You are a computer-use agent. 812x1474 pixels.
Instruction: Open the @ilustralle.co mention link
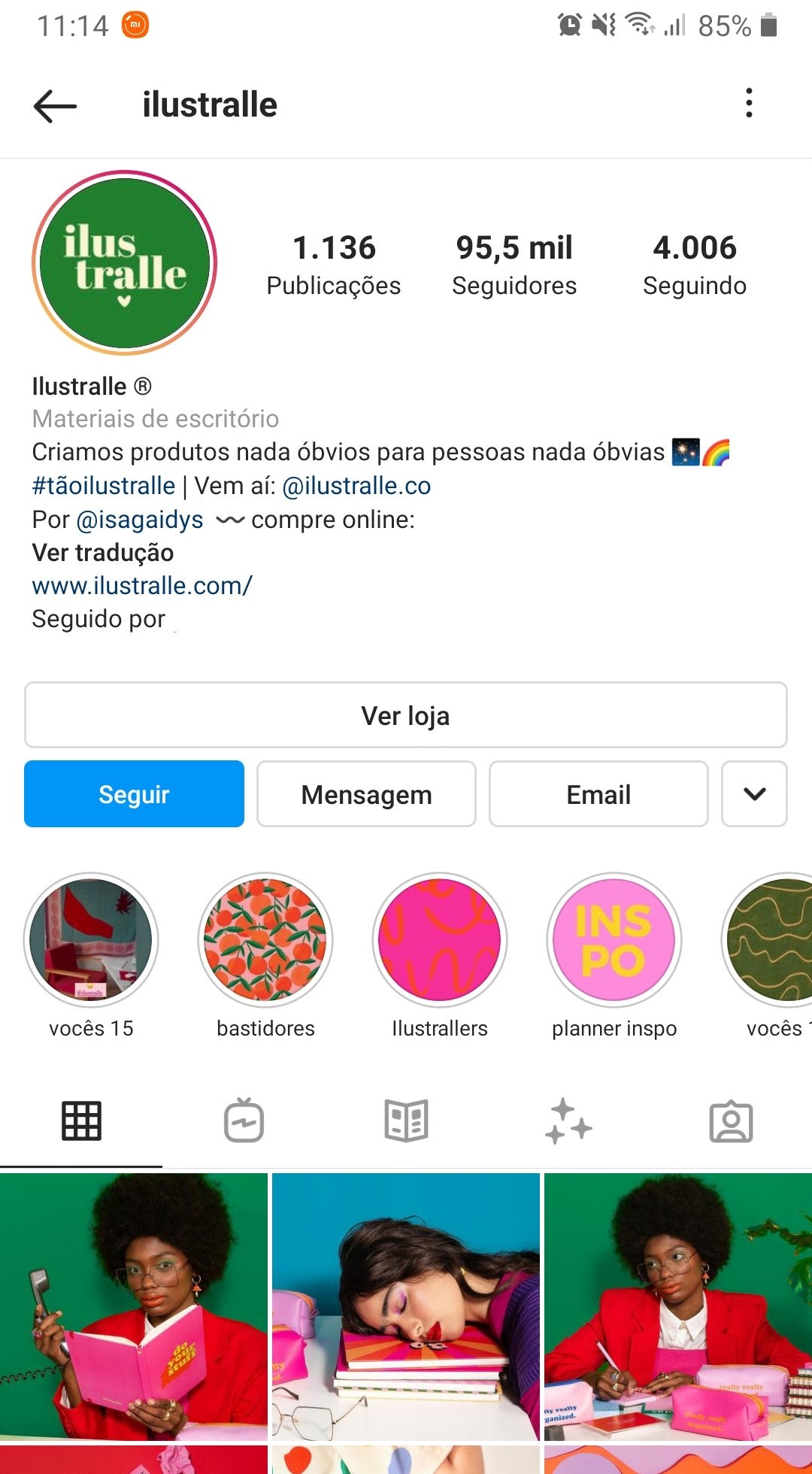[x=356, y=486]
